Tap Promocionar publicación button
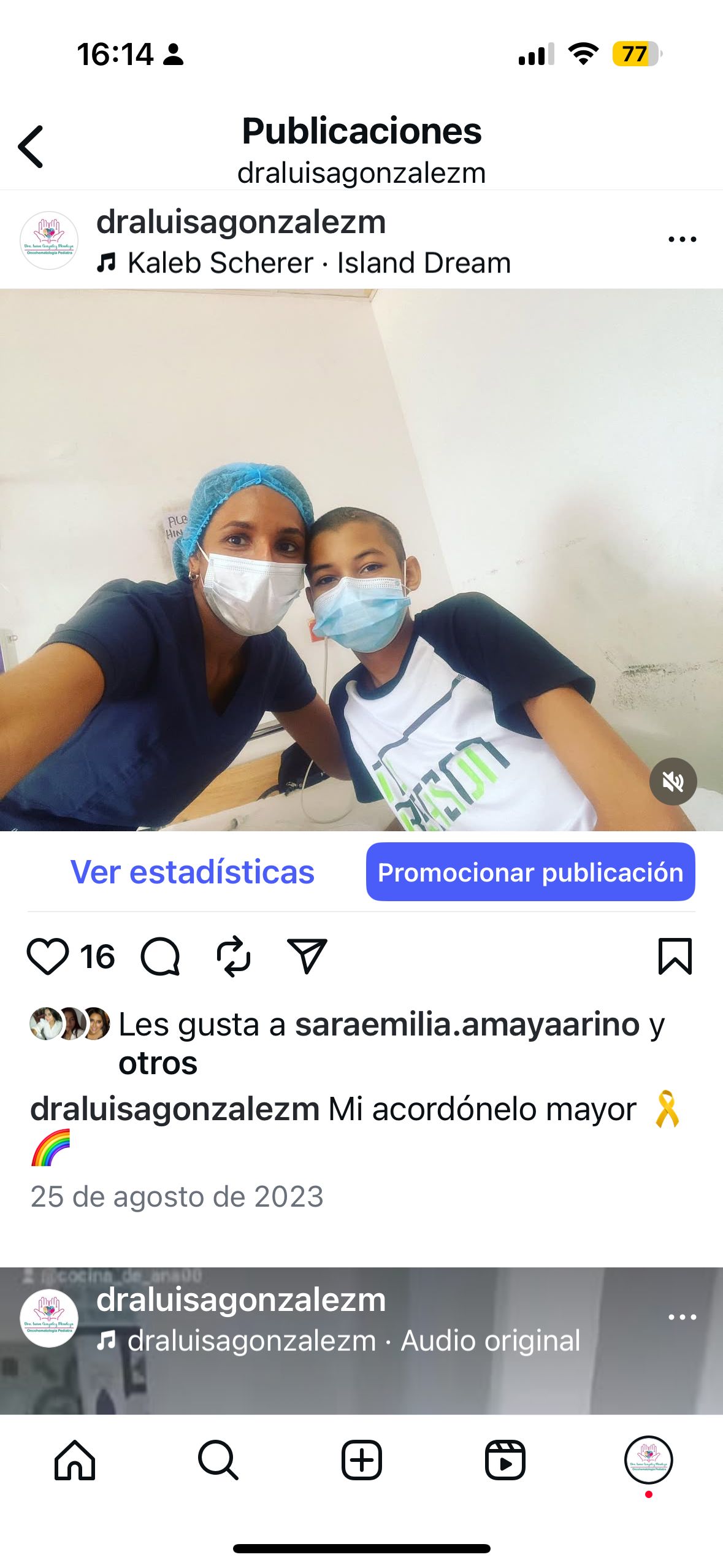This screenshot has width=723, height=1568. coord(530,872)
